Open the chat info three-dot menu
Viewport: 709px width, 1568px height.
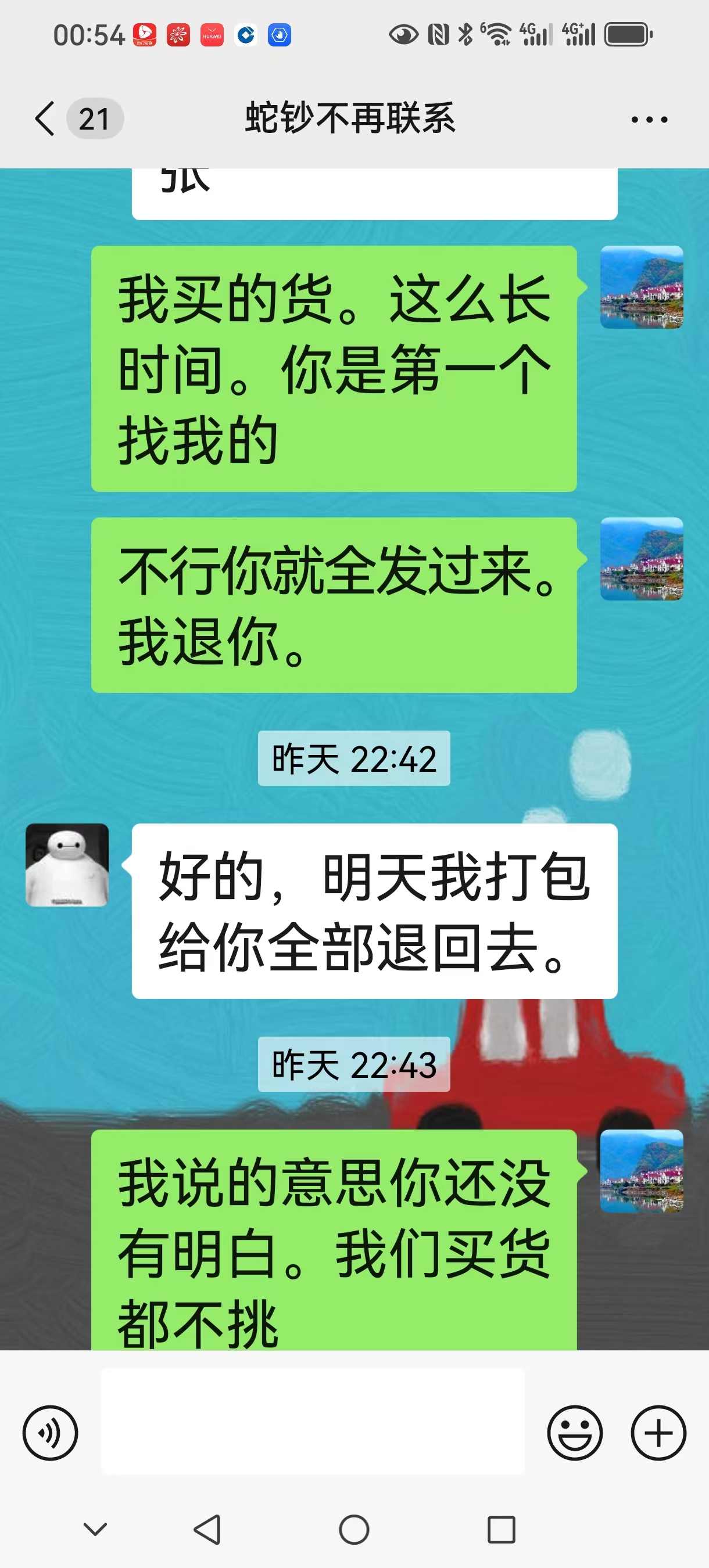[649, 119]
